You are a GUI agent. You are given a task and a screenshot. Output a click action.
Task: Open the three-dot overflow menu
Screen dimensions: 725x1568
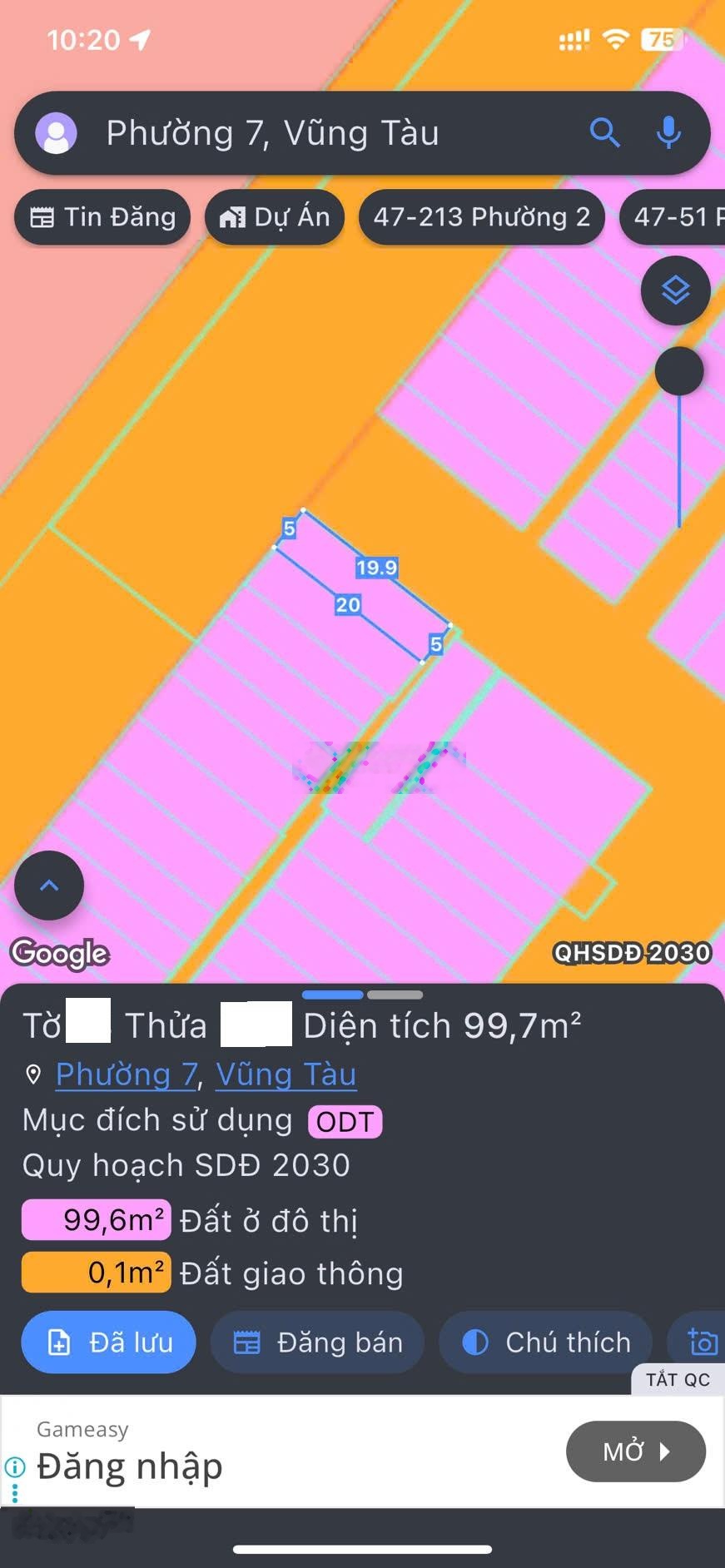coord(15,1494)
